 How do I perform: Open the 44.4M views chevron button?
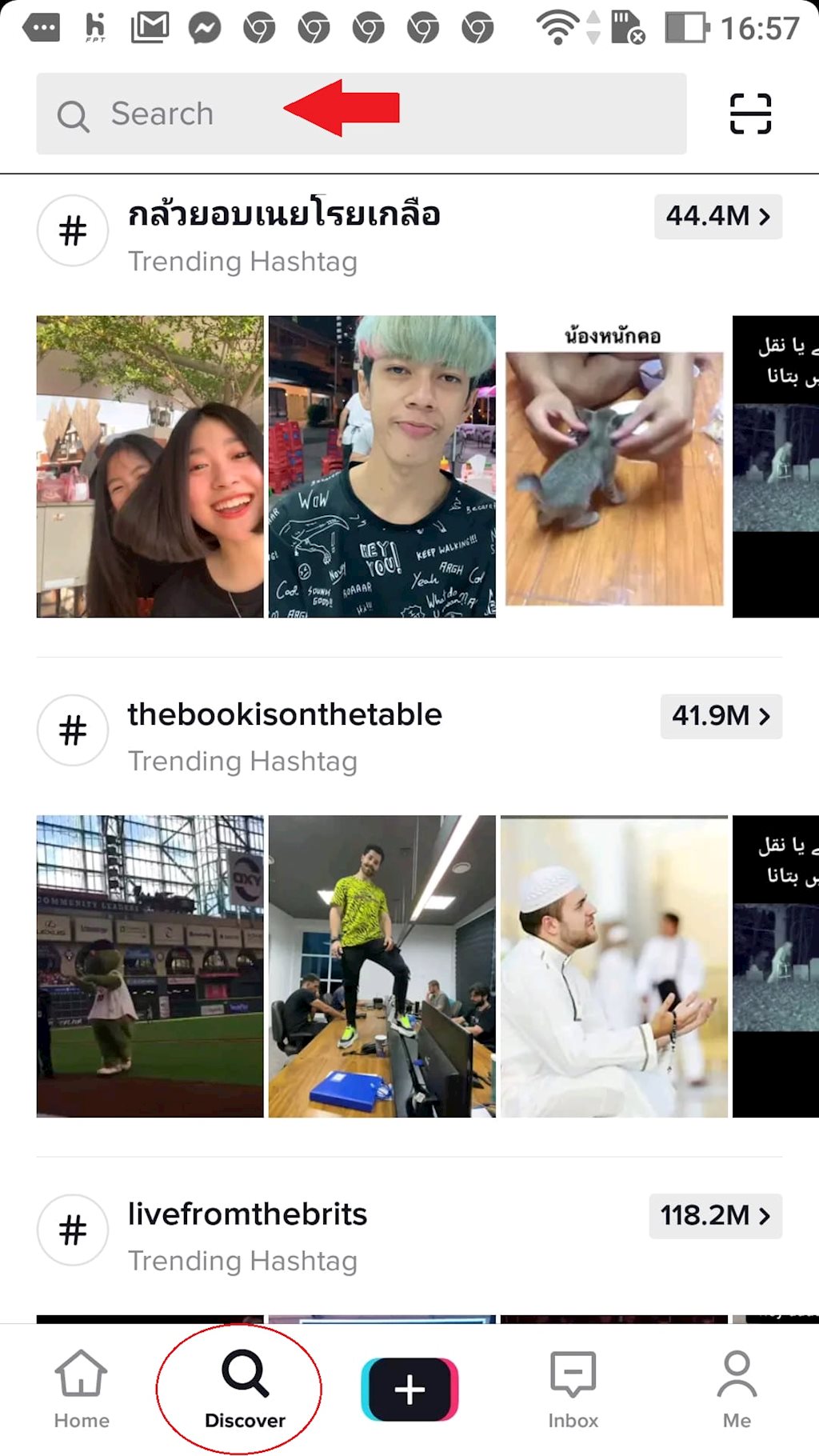click(x=717, y=216)
